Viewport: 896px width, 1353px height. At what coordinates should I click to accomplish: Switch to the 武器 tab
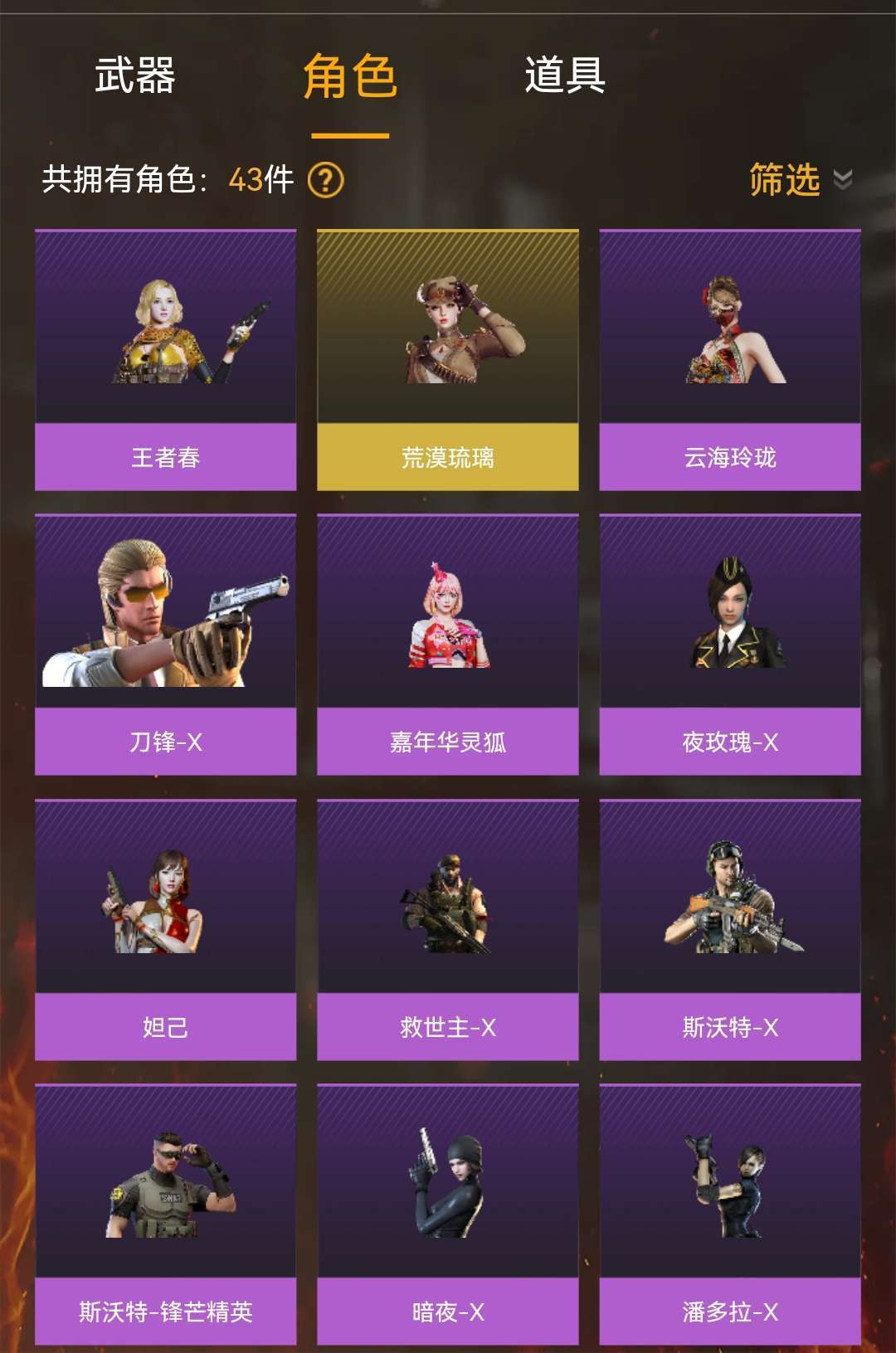click(x=135, y=76)
